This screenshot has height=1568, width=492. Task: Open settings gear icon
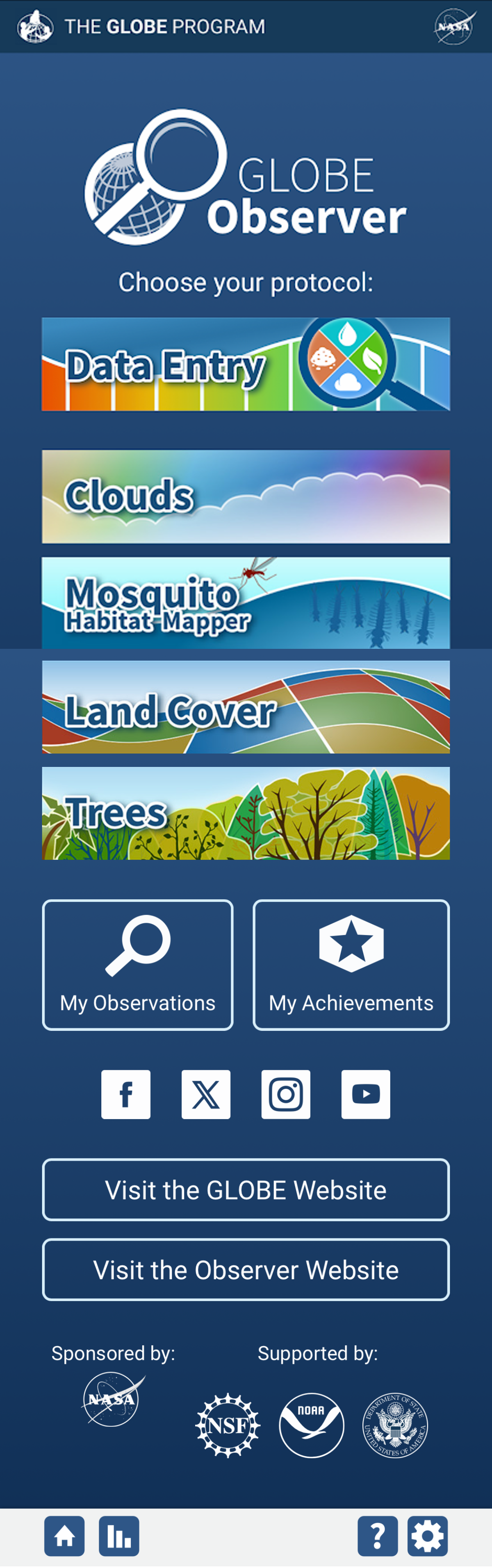428,1536
